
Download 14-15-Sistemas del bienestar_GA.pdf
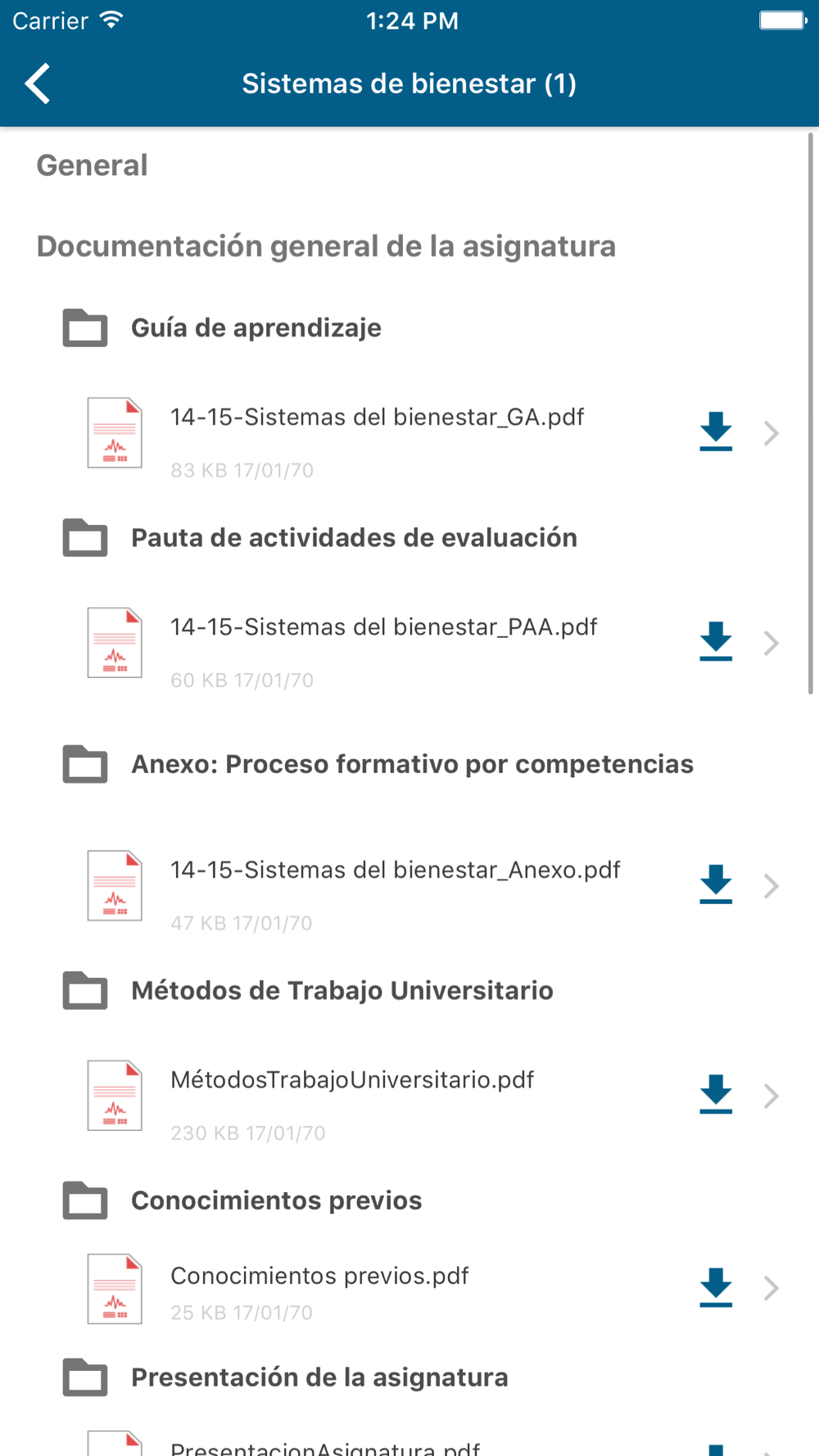pos(716,432)
